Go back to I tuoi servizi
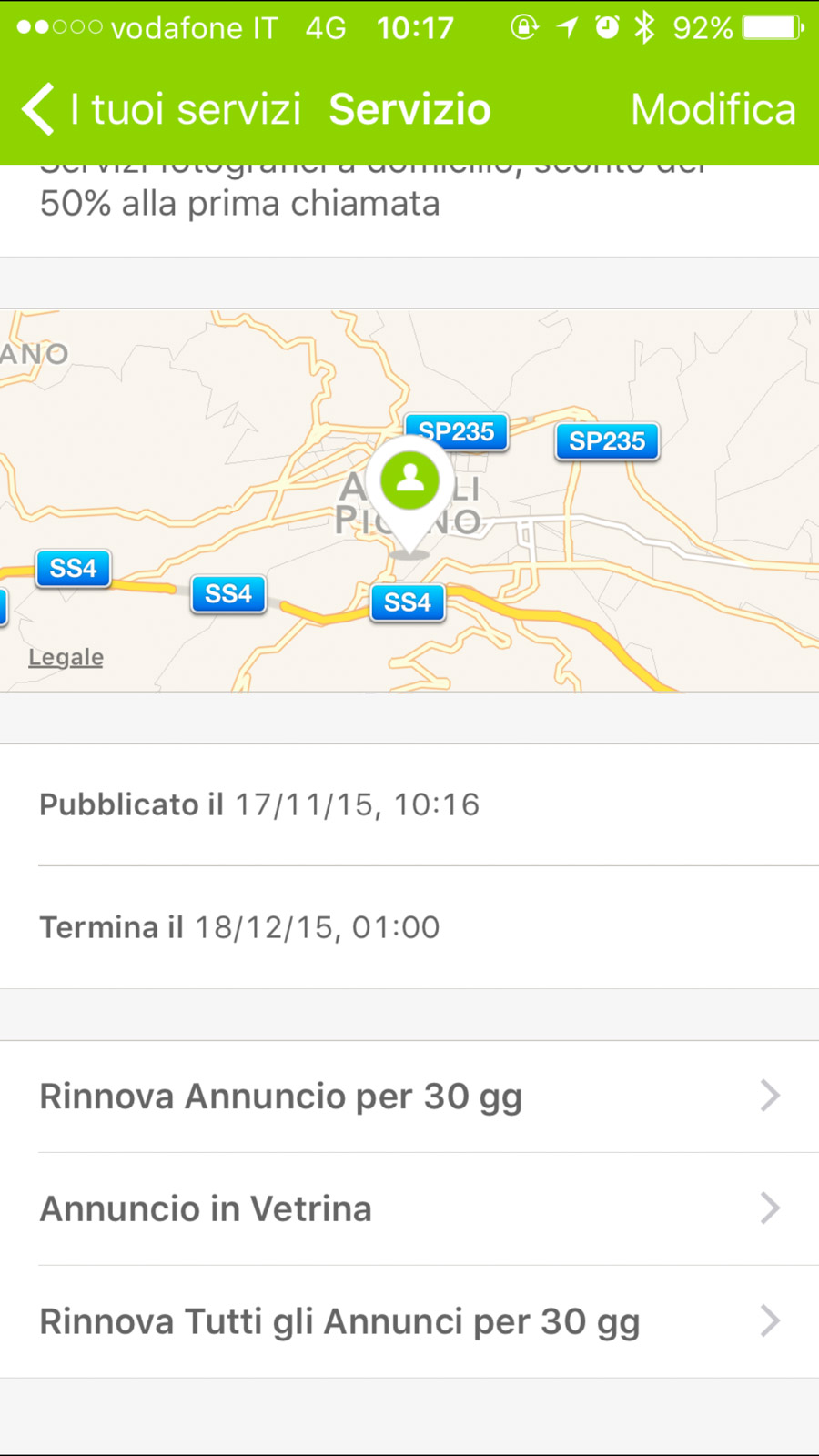Viewport: 819px width, 1456px height. (162, 109)
